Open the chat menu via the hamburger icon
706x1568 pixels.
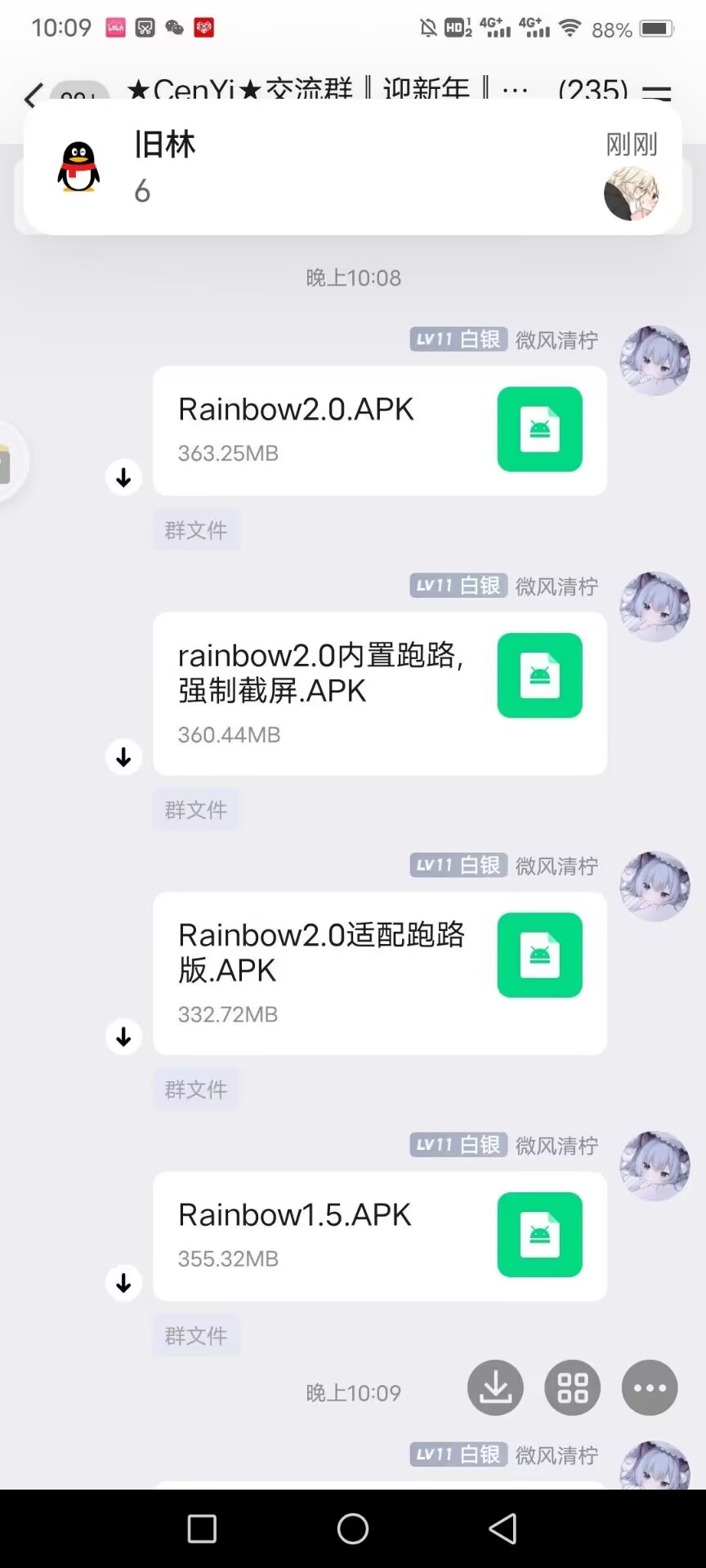tap(659, 92)
